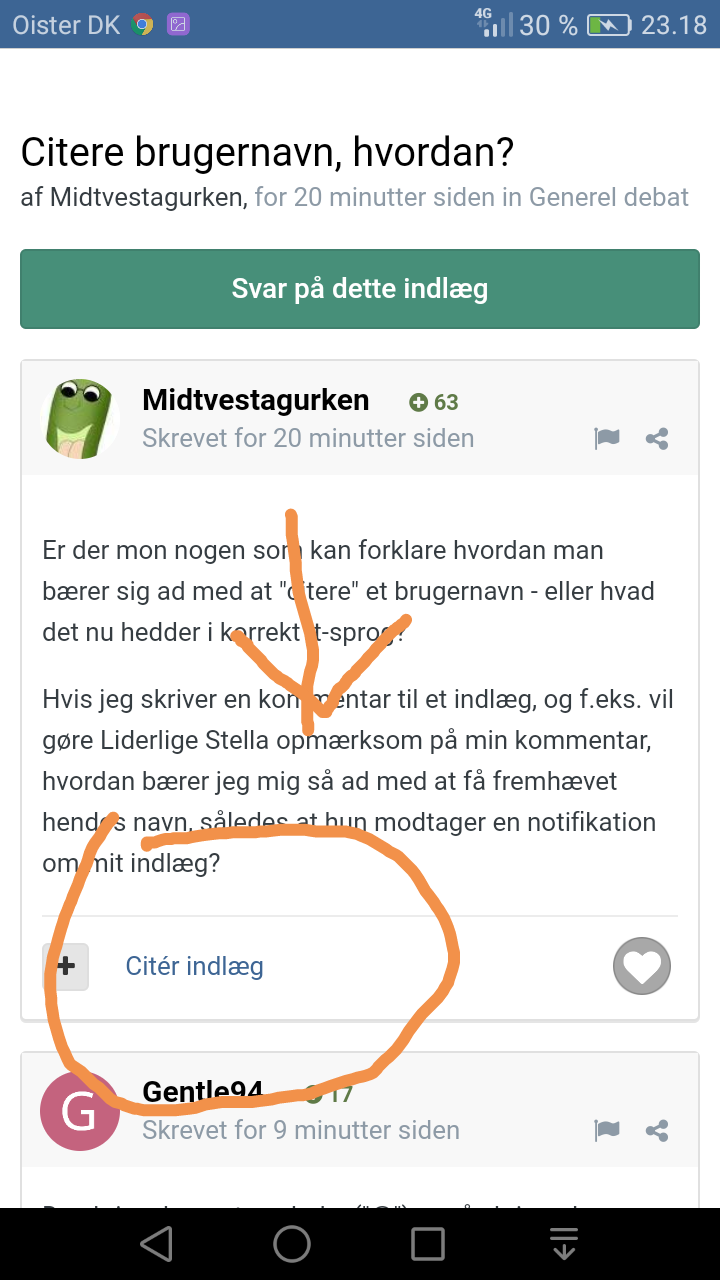Share Gentle94's reply
The height and width of the screenshot is (1280, 720).
[657, 1131]
